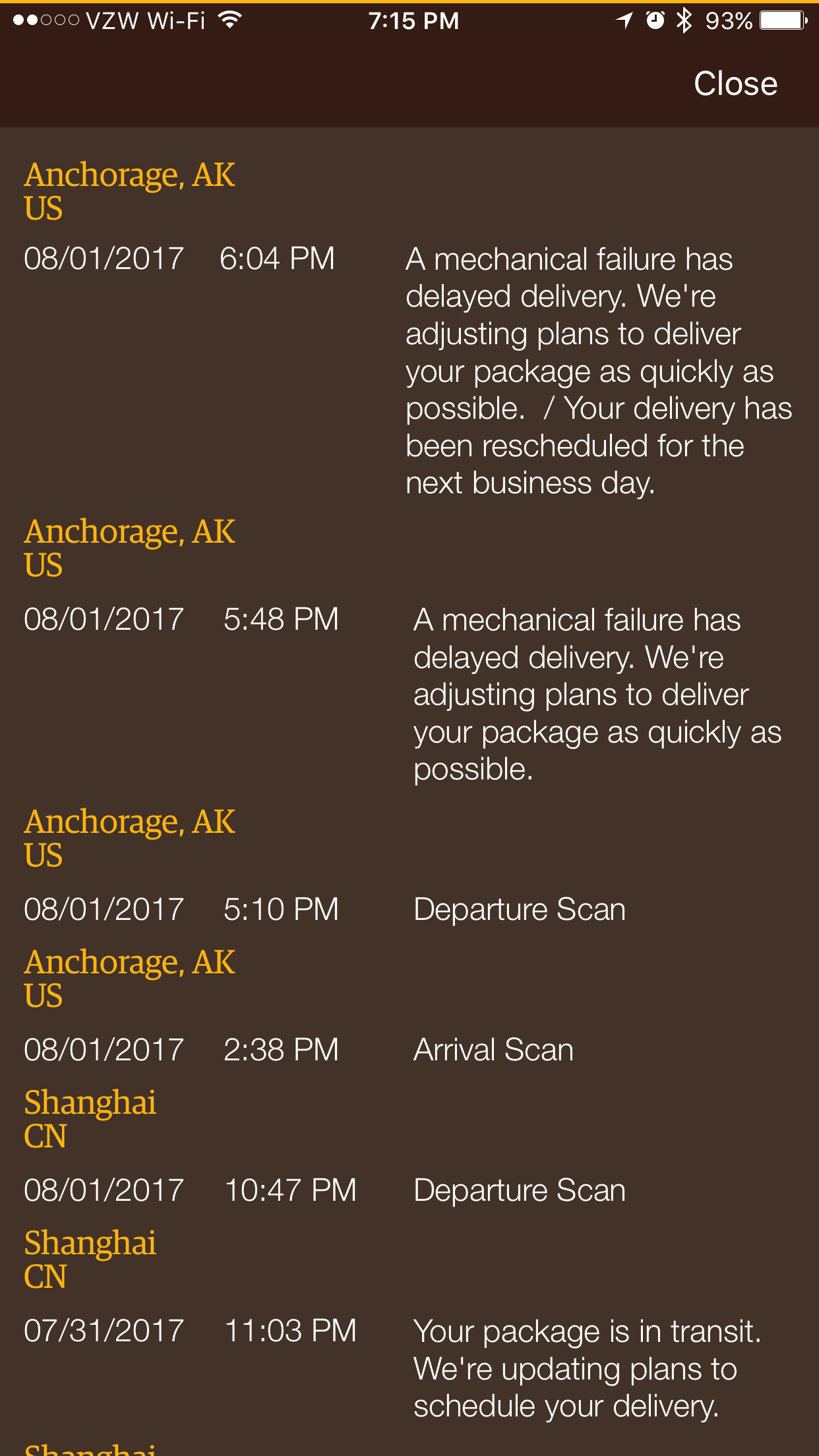Close the shipment tracking details
Viewport: 819px width, 1456px height.
tap(735, 84)
